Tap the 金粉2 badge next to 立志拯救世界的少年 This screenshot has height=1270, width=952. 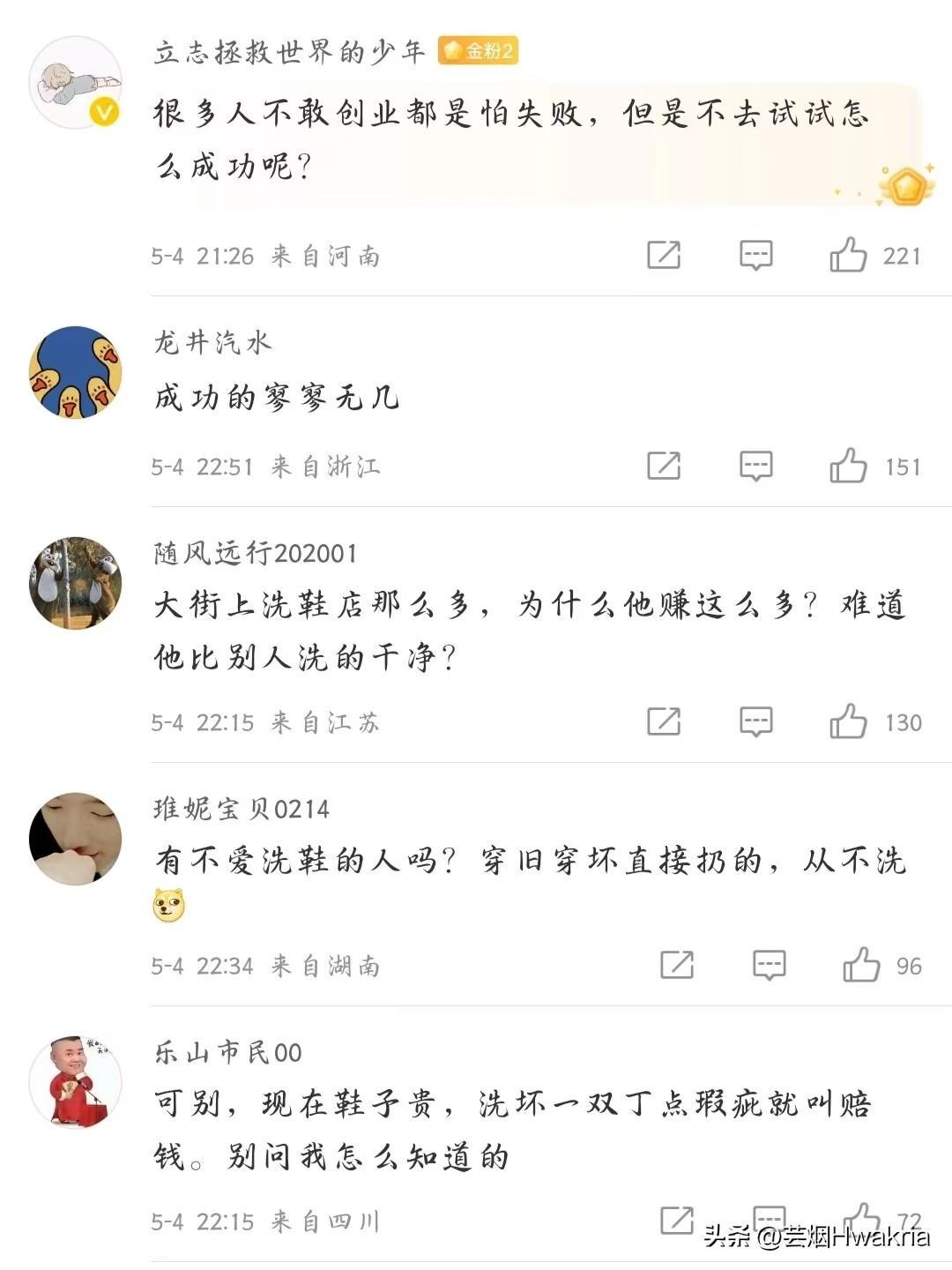[478, 51]
